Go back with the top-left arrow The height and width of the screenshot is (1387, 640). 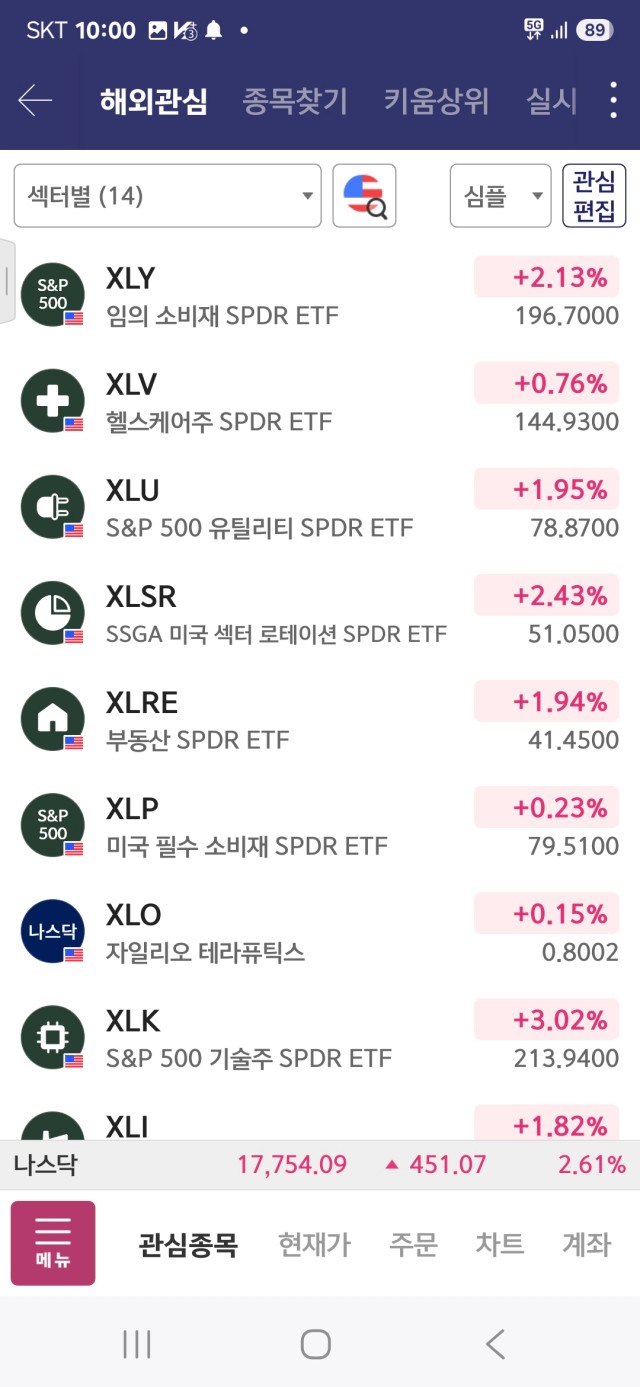(x=35, y=100)
